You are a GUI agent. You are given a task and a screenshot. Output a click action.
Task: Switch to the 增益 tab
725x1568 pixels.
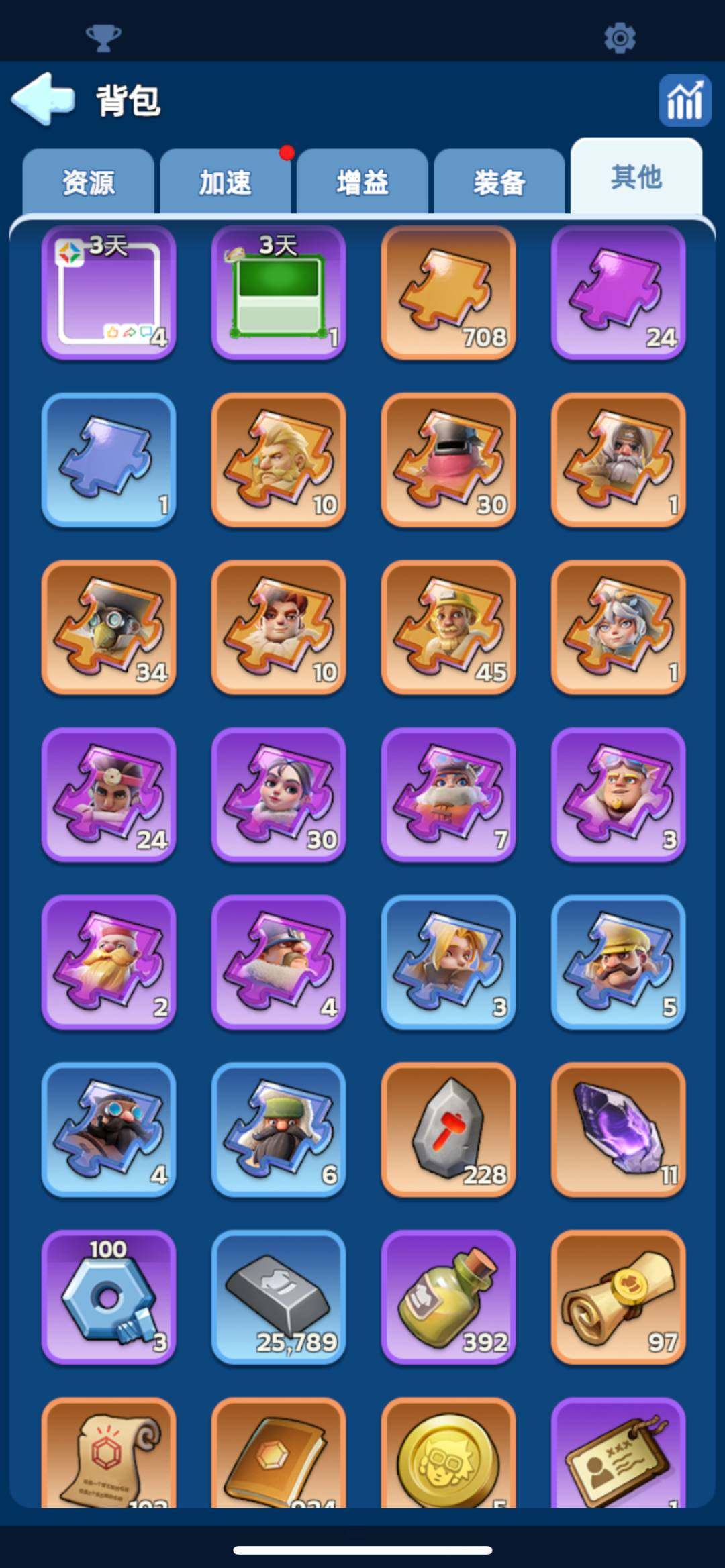click(362, 182)
